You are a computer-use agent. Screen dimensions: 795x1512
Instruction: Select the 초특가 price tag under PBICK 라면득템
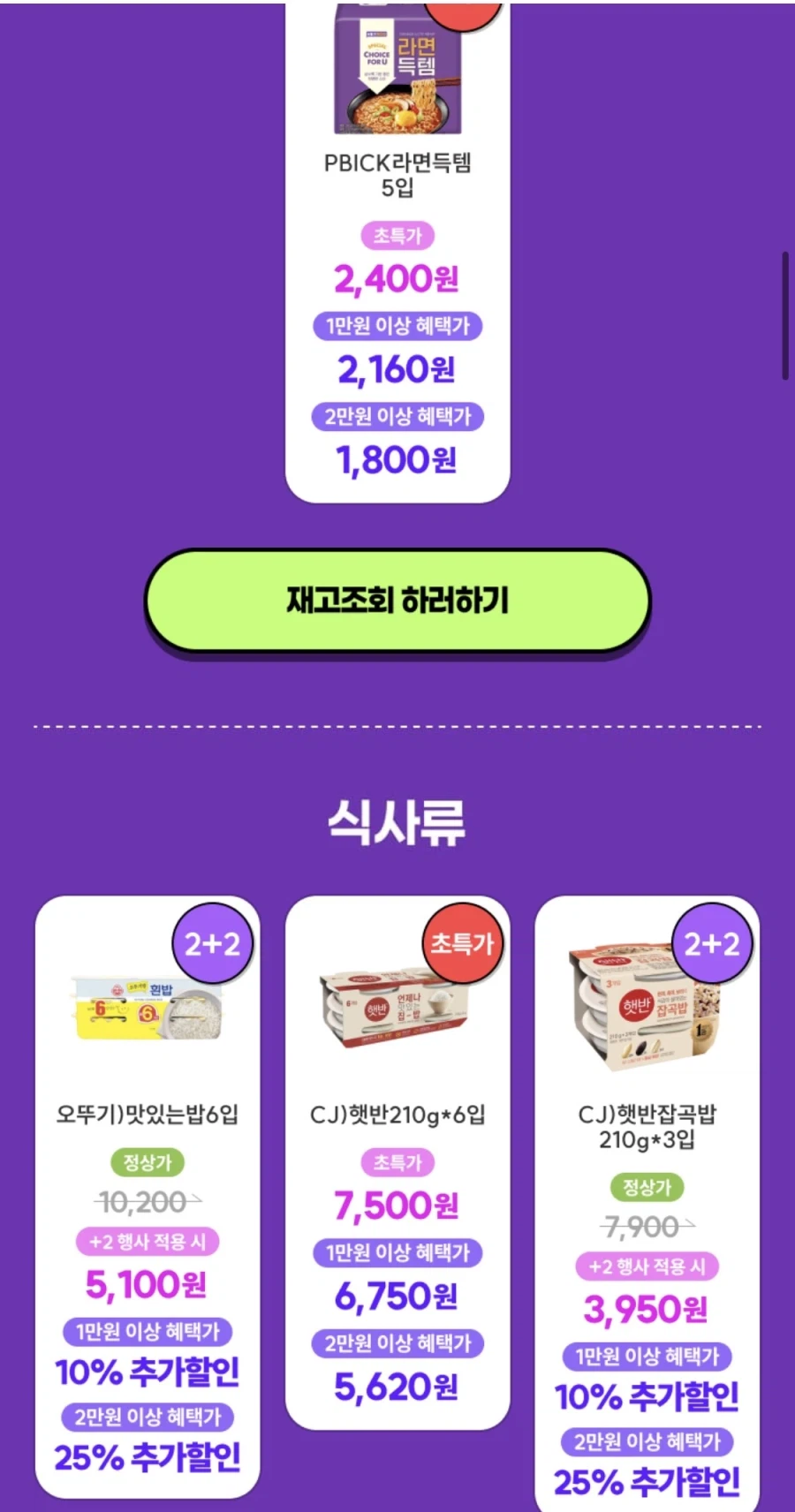click(397, 236)
